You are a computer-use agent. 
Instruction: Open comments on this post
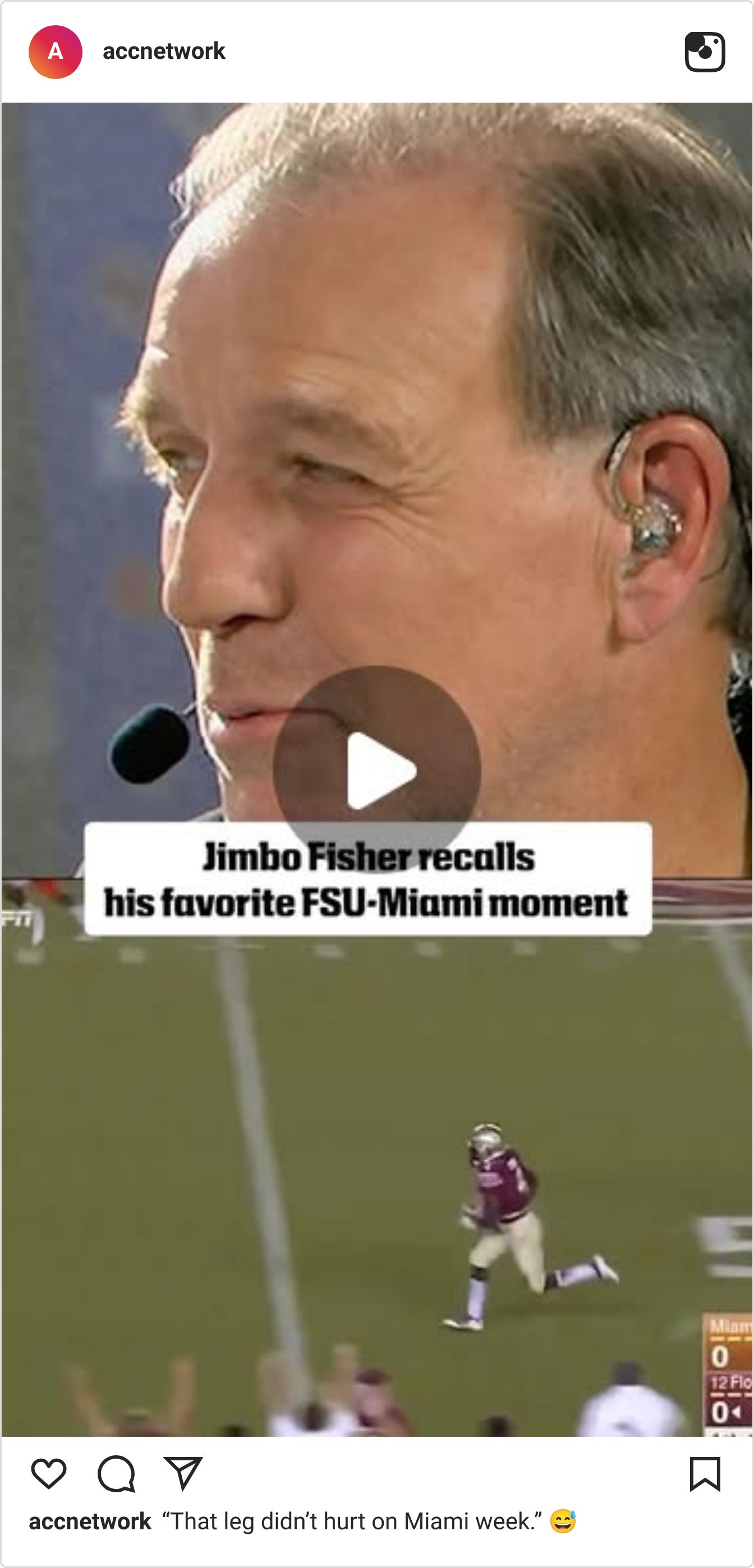pos(116,1474)
